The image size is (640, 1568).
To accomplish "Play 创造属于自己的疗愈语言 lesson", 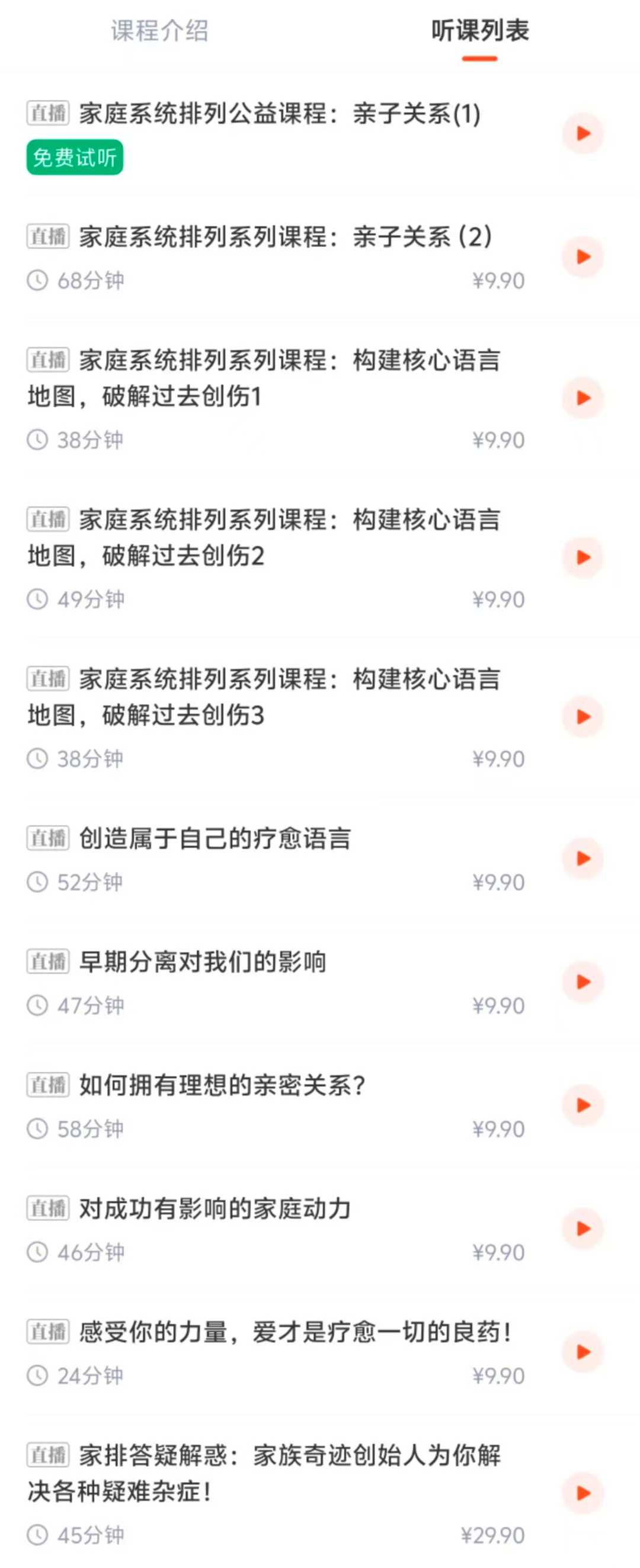I will pyautogui.click(x=583, y=859).
